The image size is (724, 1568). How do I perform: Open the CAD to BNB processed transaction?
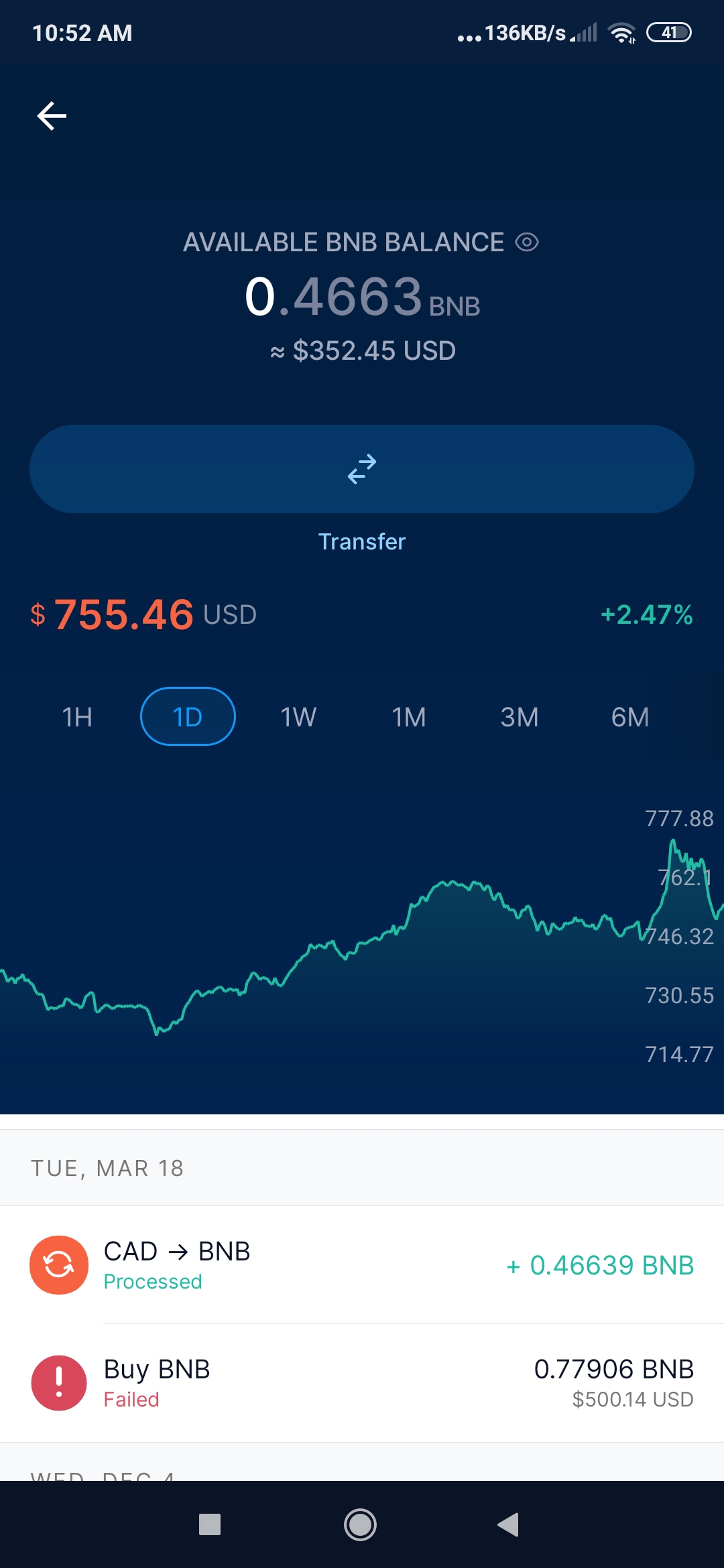362,1265
